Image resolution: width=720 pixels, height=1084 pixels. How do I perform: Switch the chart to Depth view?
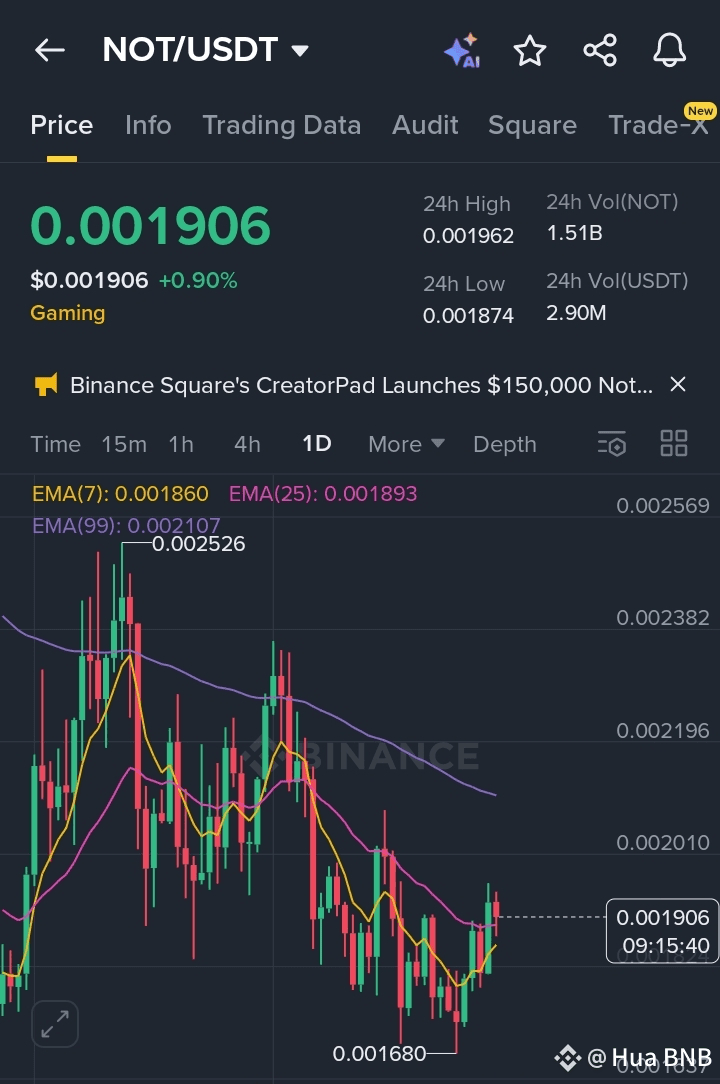(504, 444)
